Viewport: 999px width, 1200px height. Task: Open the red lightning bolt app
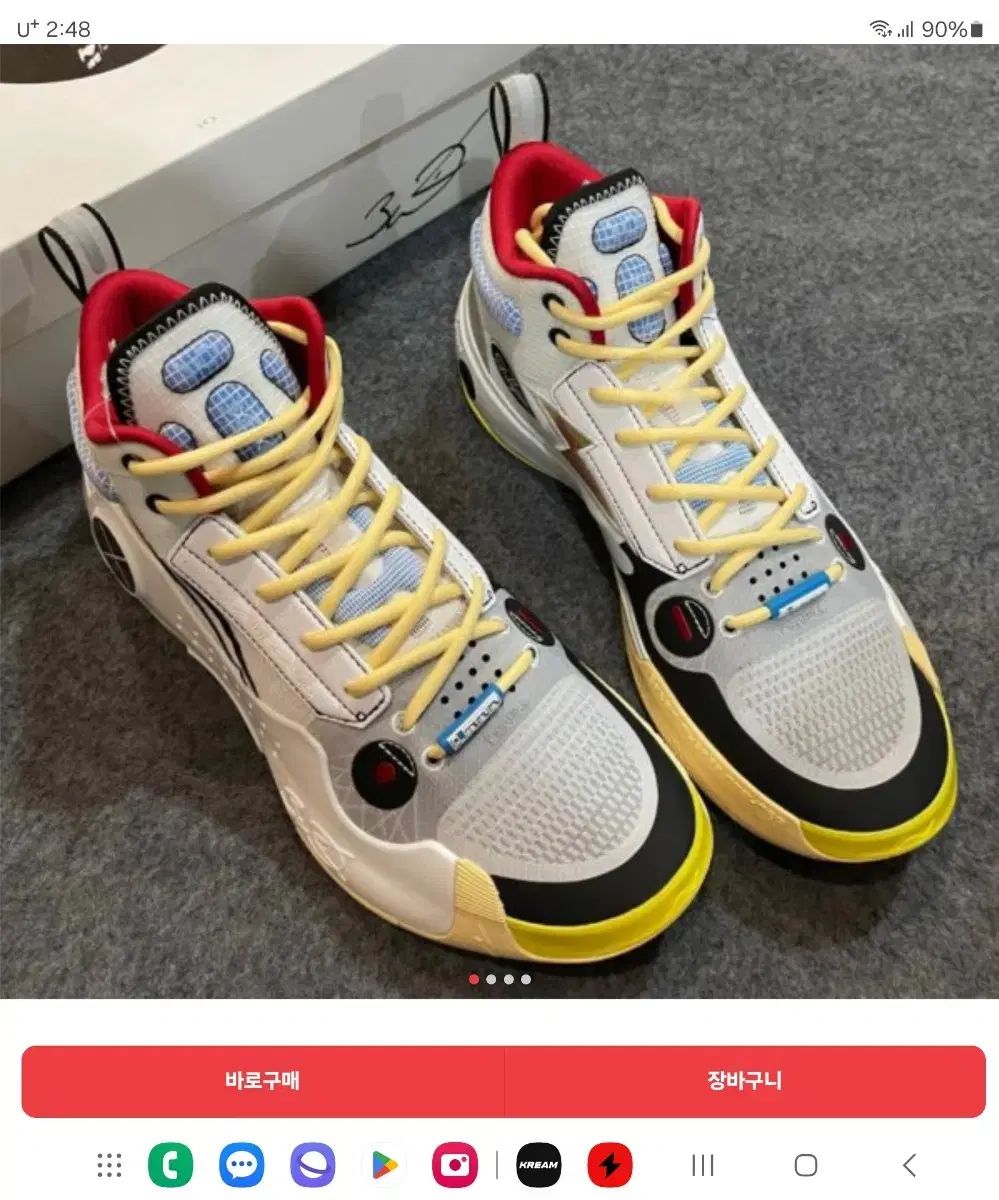(x=609, y=1165)
